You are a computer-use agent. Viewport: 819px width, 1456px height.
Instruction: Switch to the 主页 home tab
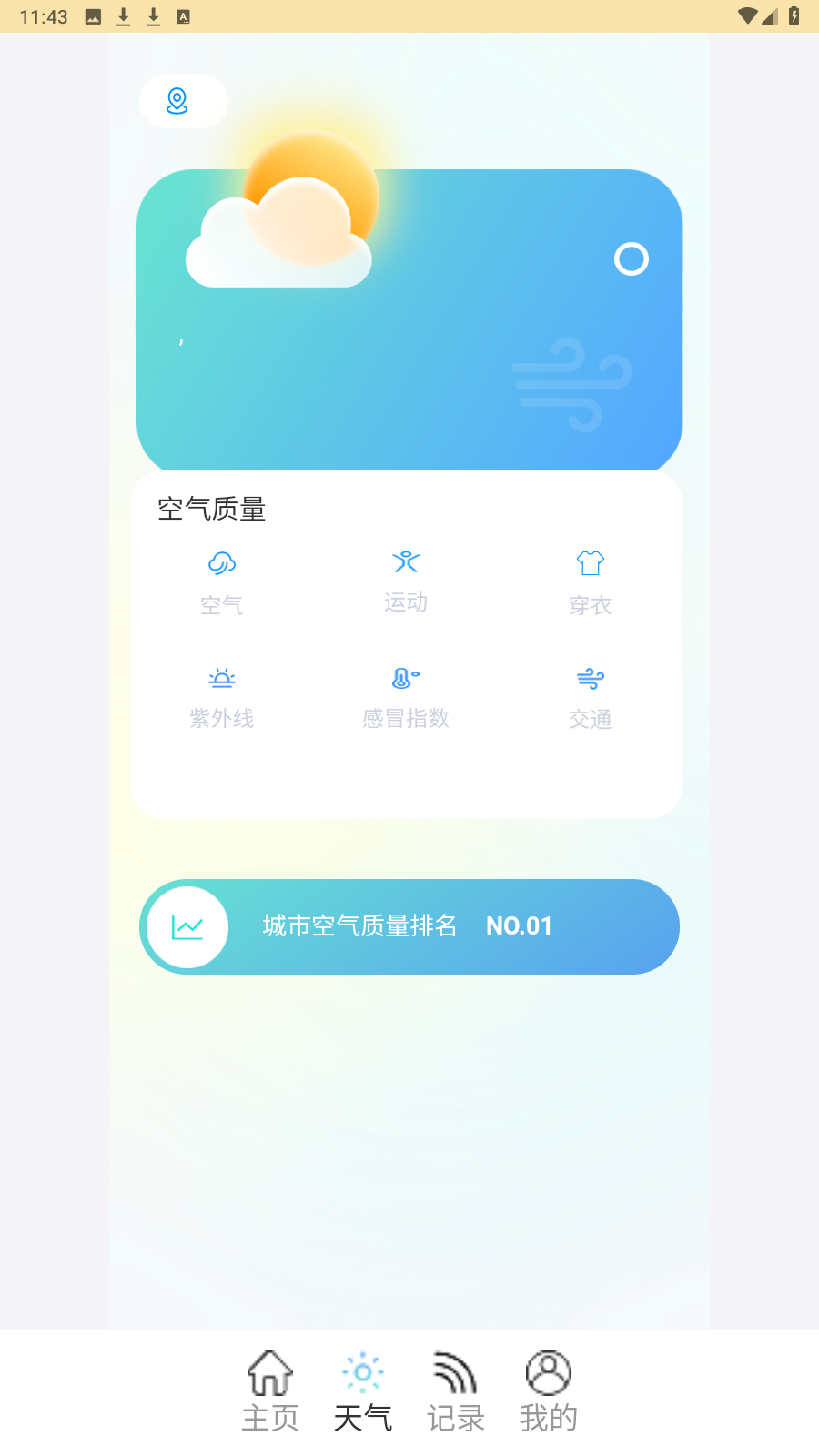(270, 1392)
